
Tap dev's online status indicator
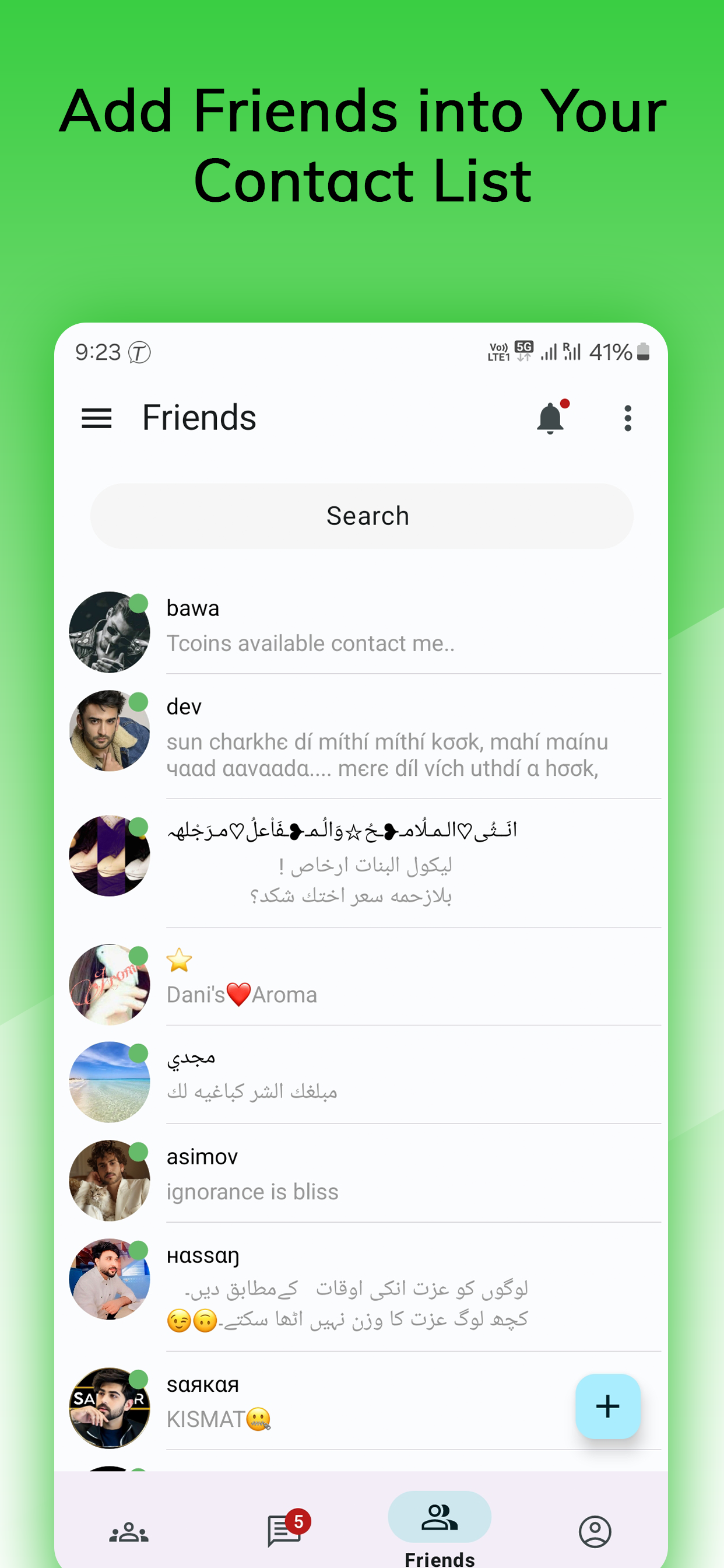pyautogui.click(x=138, y=701)
